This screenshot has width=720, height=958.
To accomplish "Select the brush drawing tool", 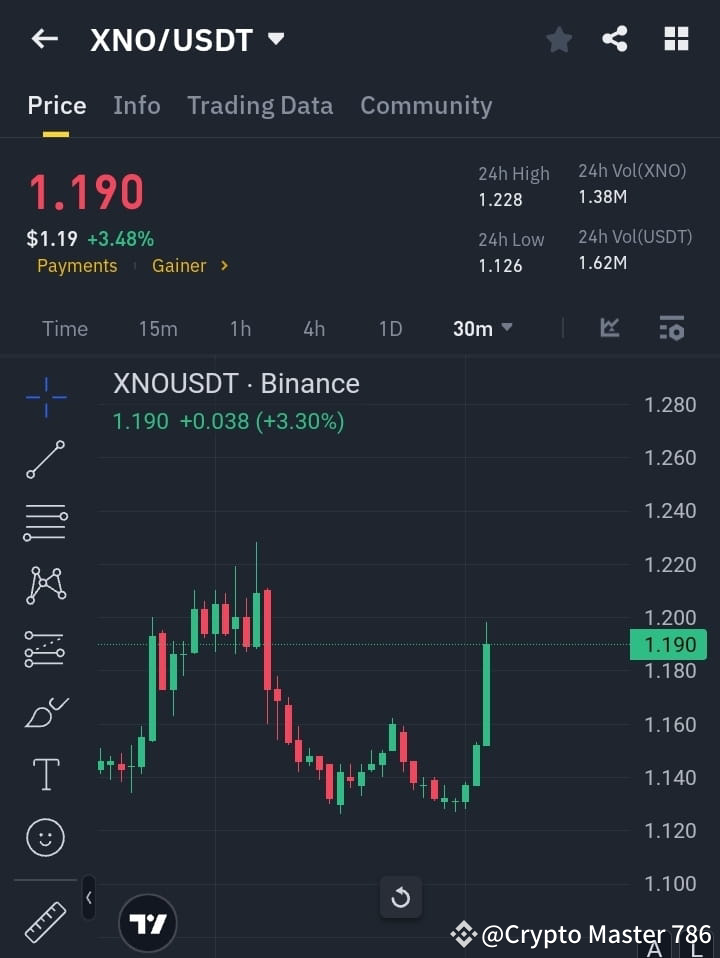I will tap(45, 712).
